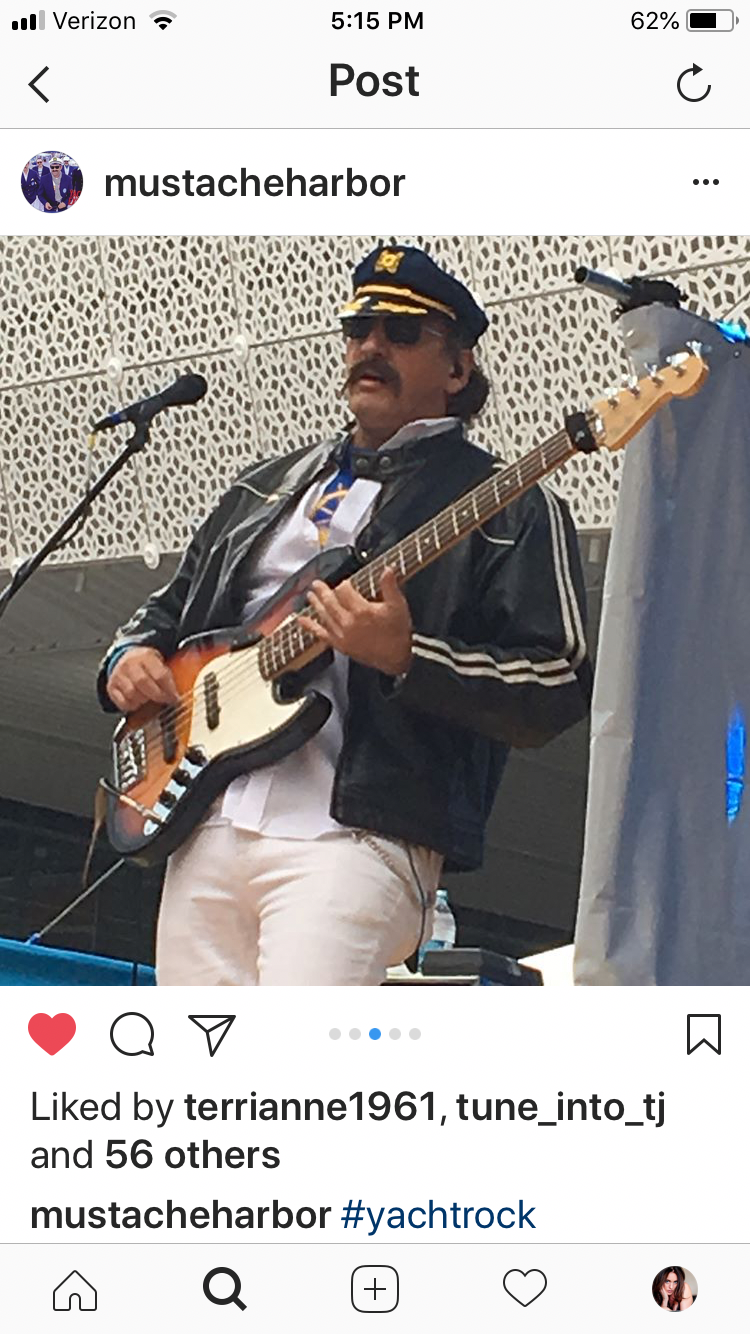Unlike the post with the red heart
This screenshot has height=1334, width=750.
coord(52,1034)
